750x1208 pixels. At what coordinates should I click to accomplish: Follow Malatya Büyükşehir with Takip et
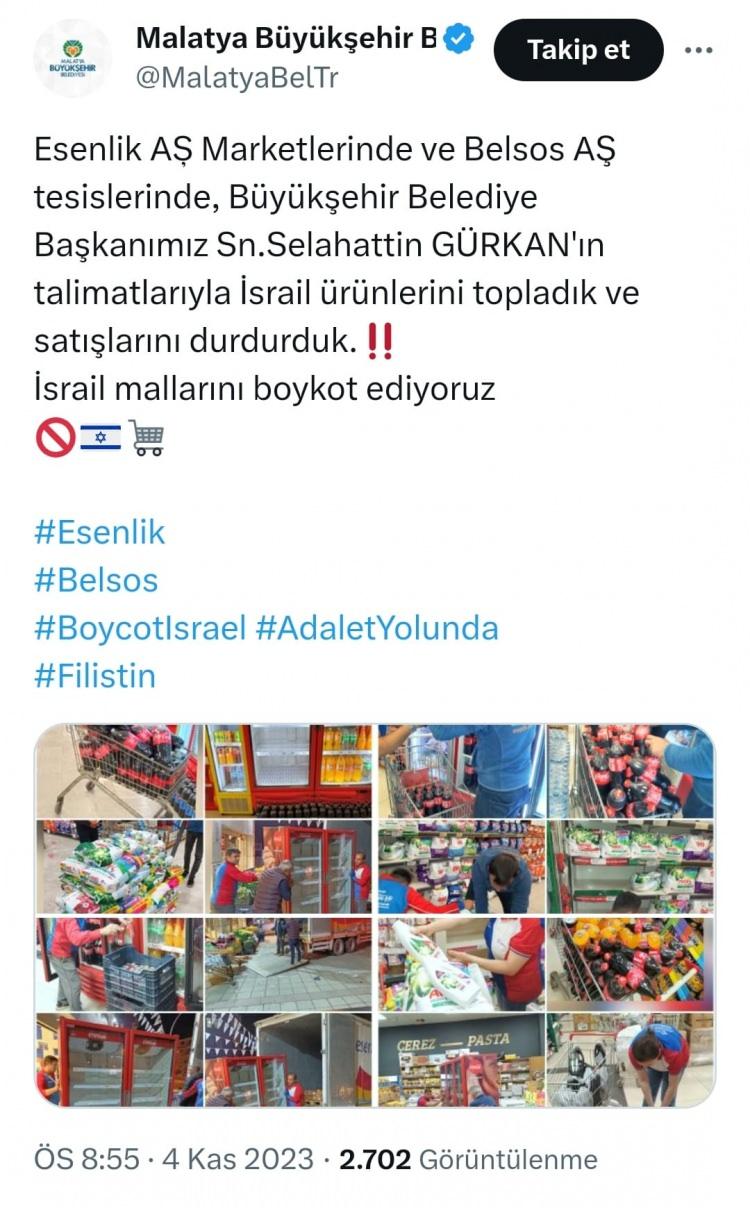tap(578, 50)
